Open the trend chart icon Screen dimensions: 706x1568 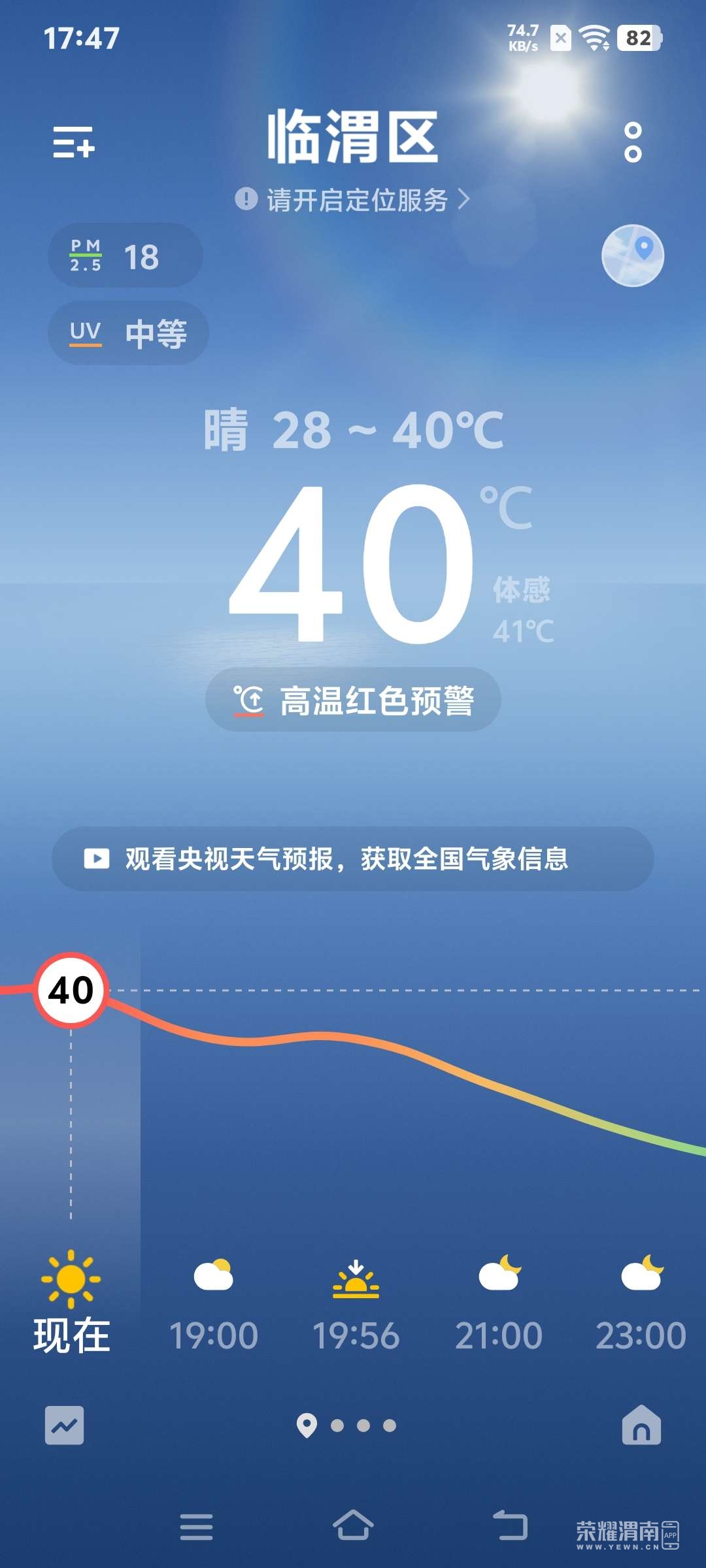click(x=64, y=1425)
